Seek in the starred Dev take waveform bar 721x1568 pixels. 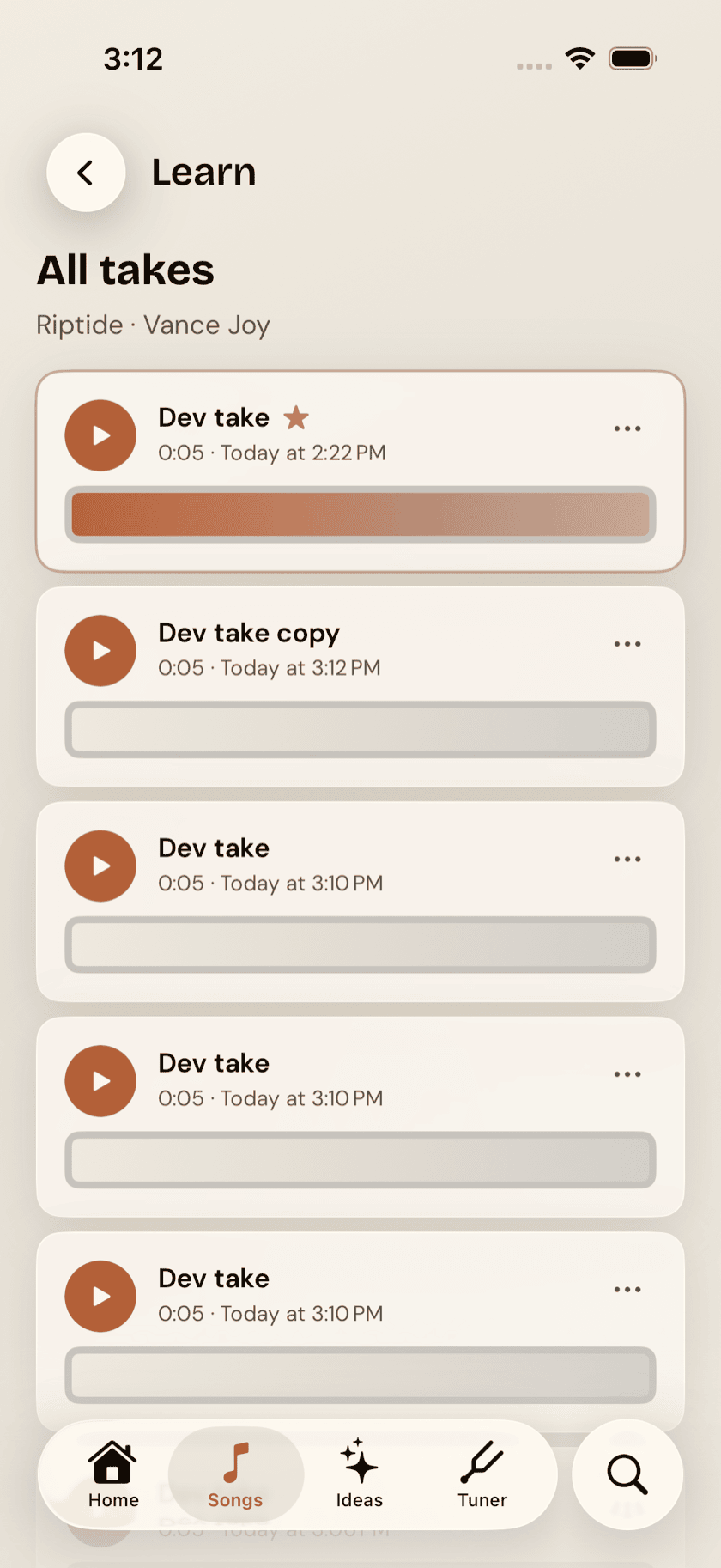[360, 514]
